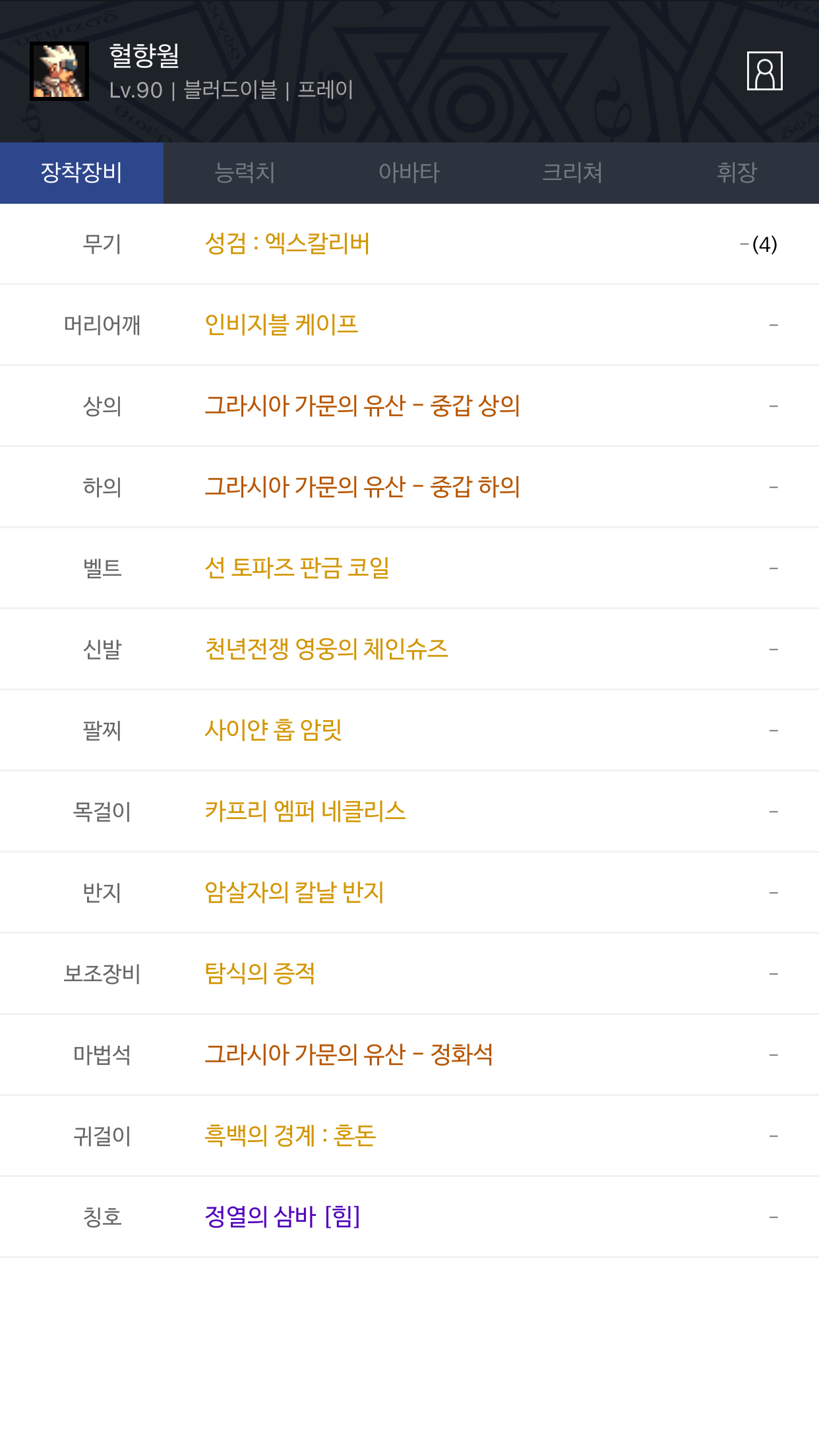Switch to the 휘장 tab
819x1456 pixels.
point(737,173)
